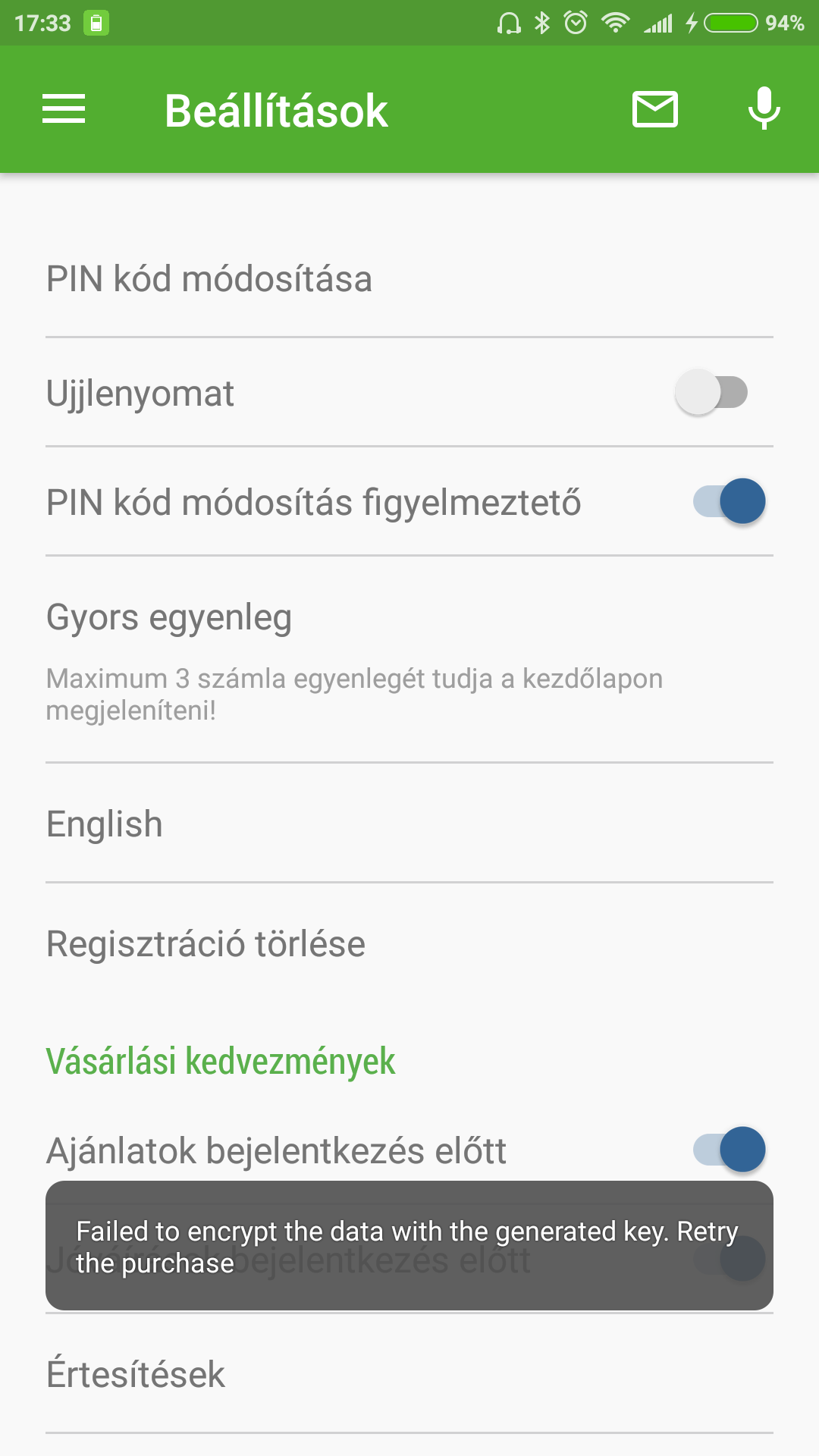This screenshot has height=1456, width=819.
Task: Tap the microphone voice icon
Action: click(764, 108)
